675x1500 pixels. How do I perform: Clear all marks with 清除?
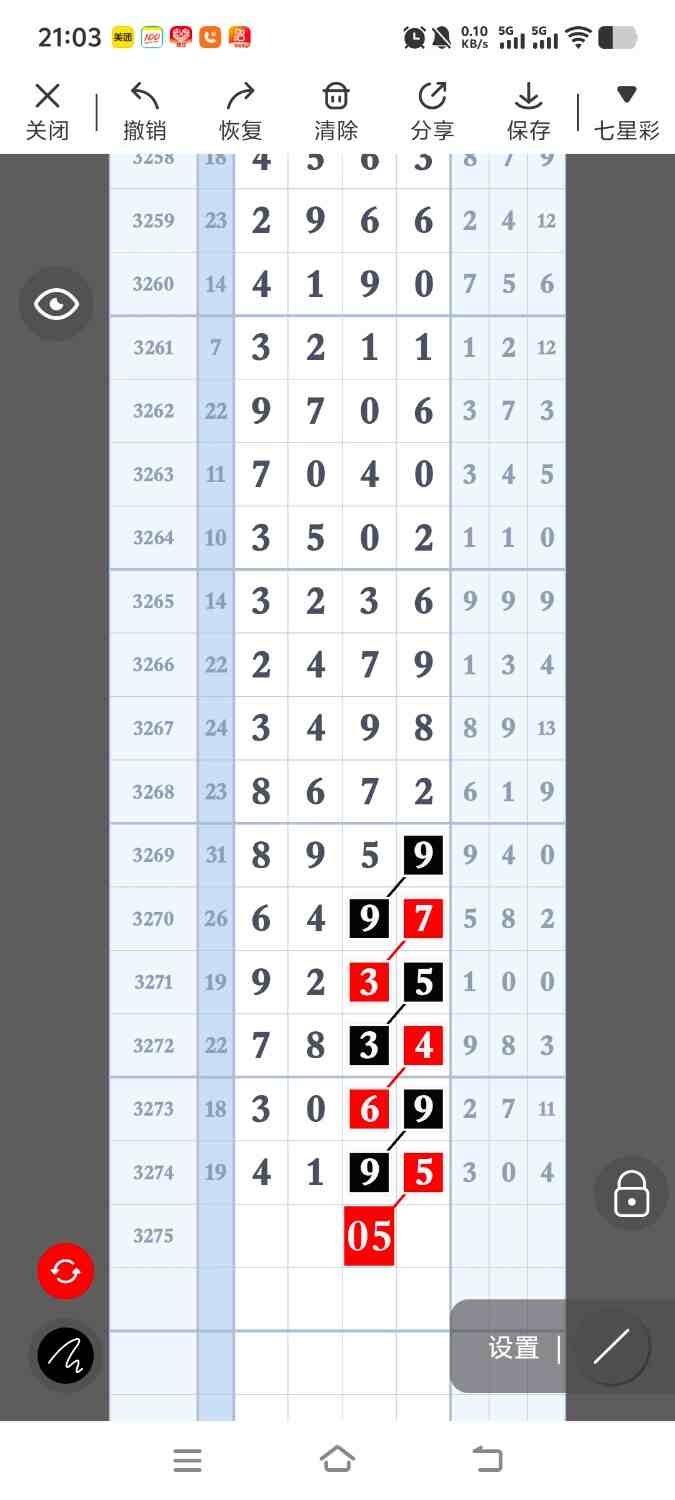click(336, 111)
